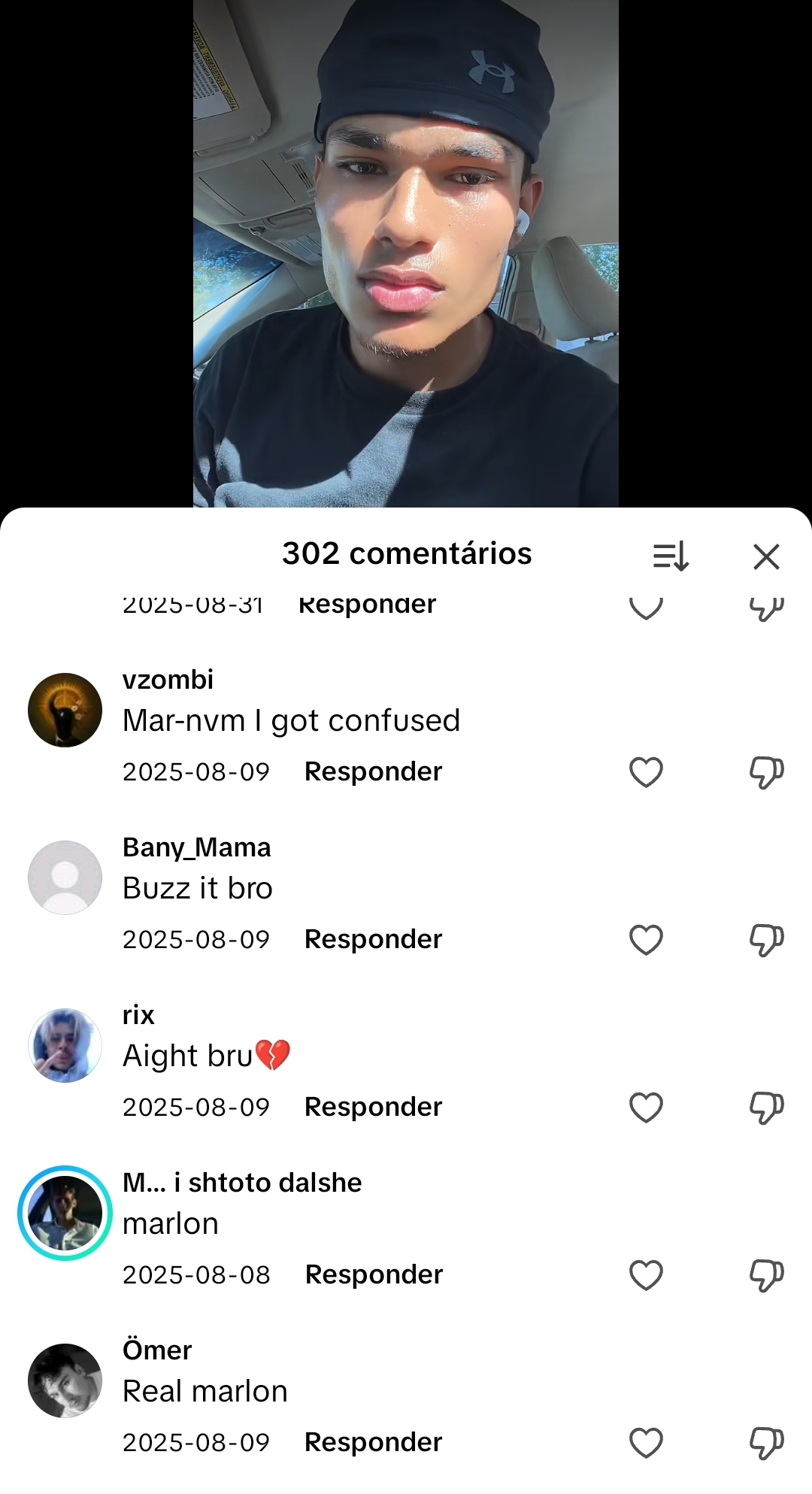The image size is (812, 1494).
Task: Like vzombi's comment
Action: 646,772
